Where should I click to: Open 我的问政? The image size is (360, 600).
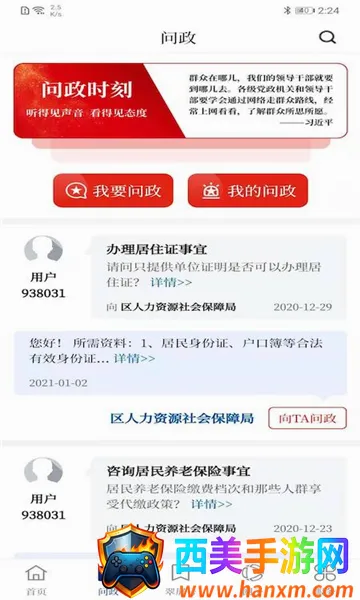pyautogui.click(x=248, y=190)
